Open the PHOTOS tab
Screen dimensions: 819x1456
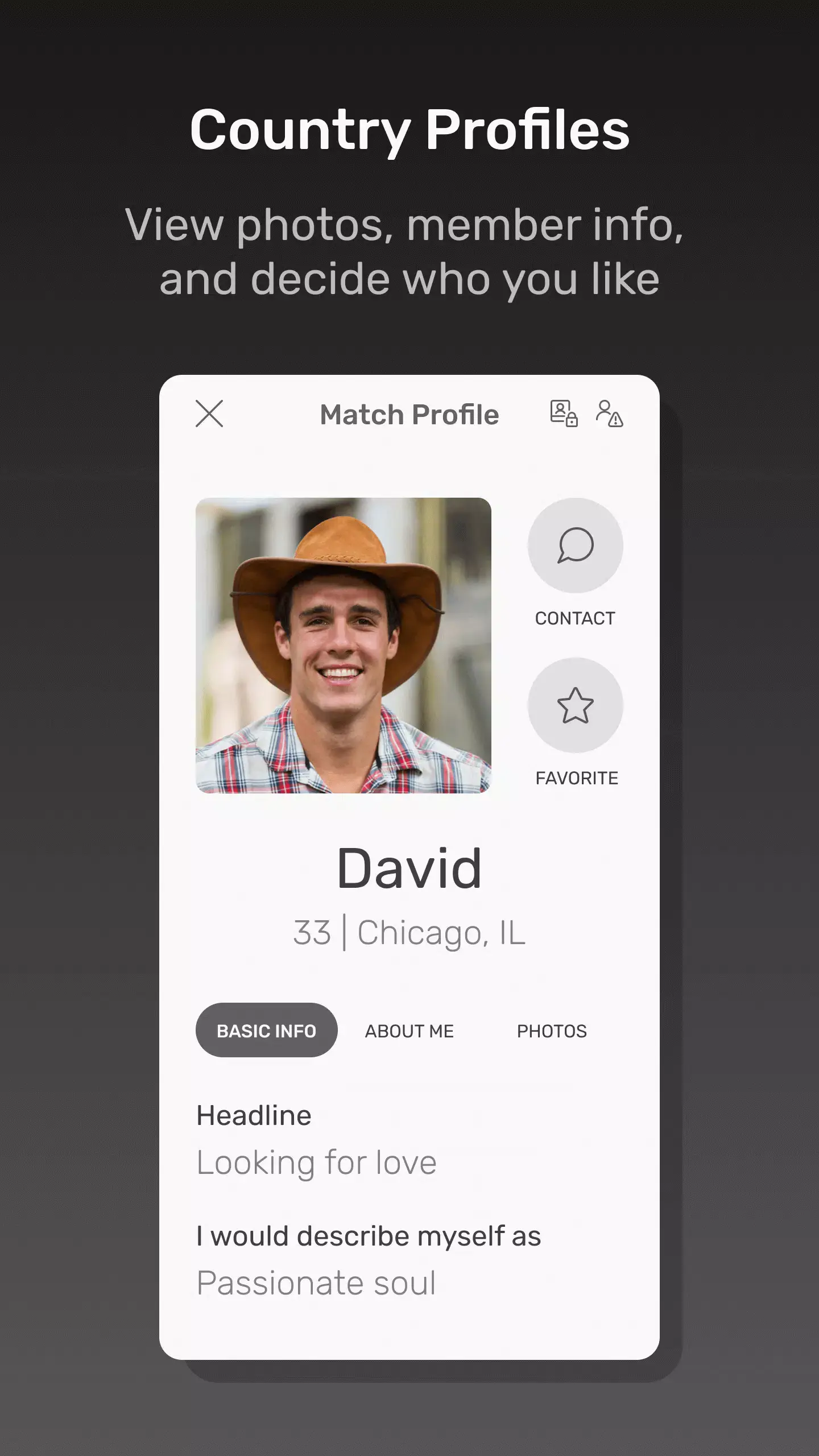(x=552, y=1030)
